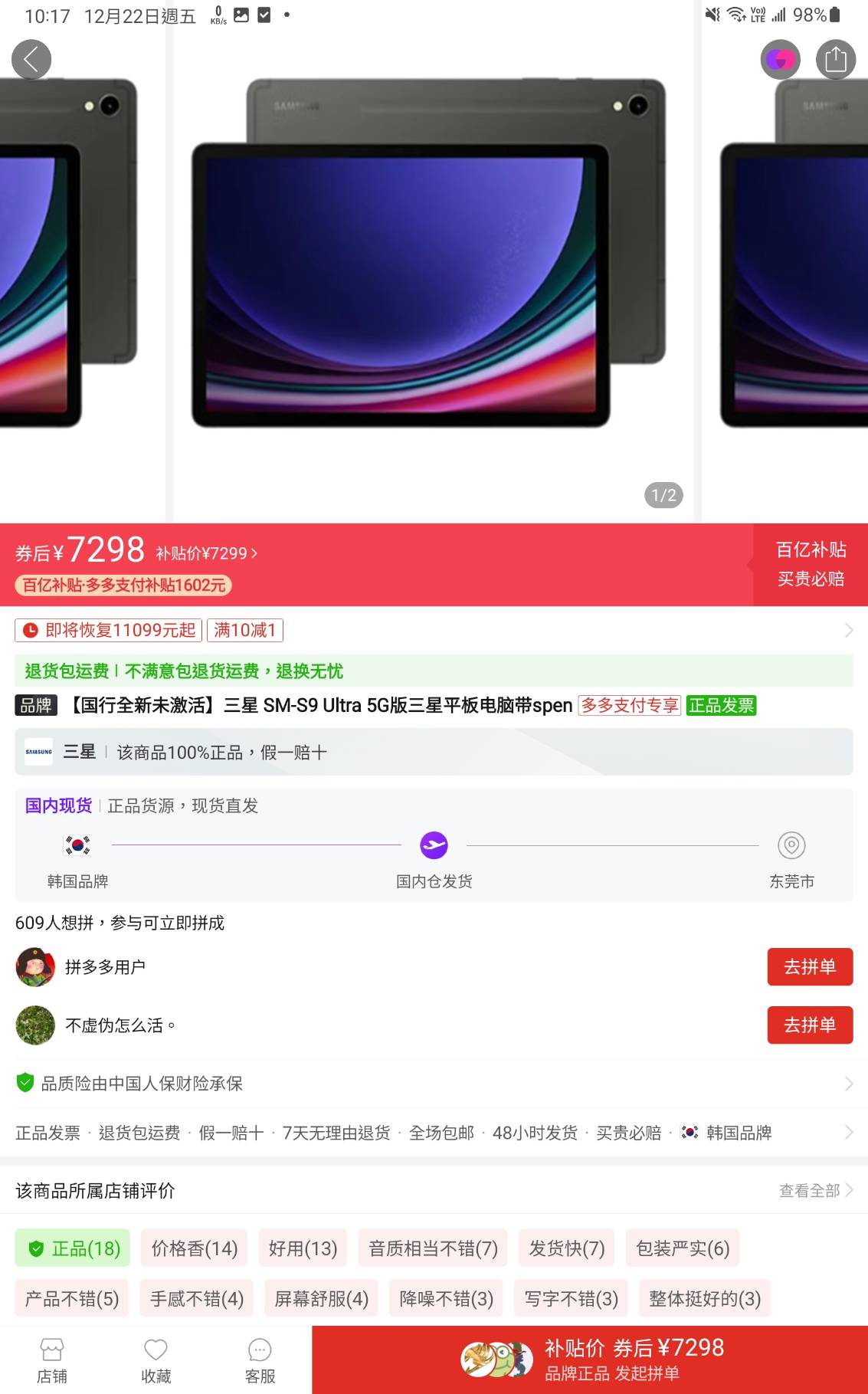
Task: Expand the 品质险由中国人保财险承保 details
Action: 848,1083
